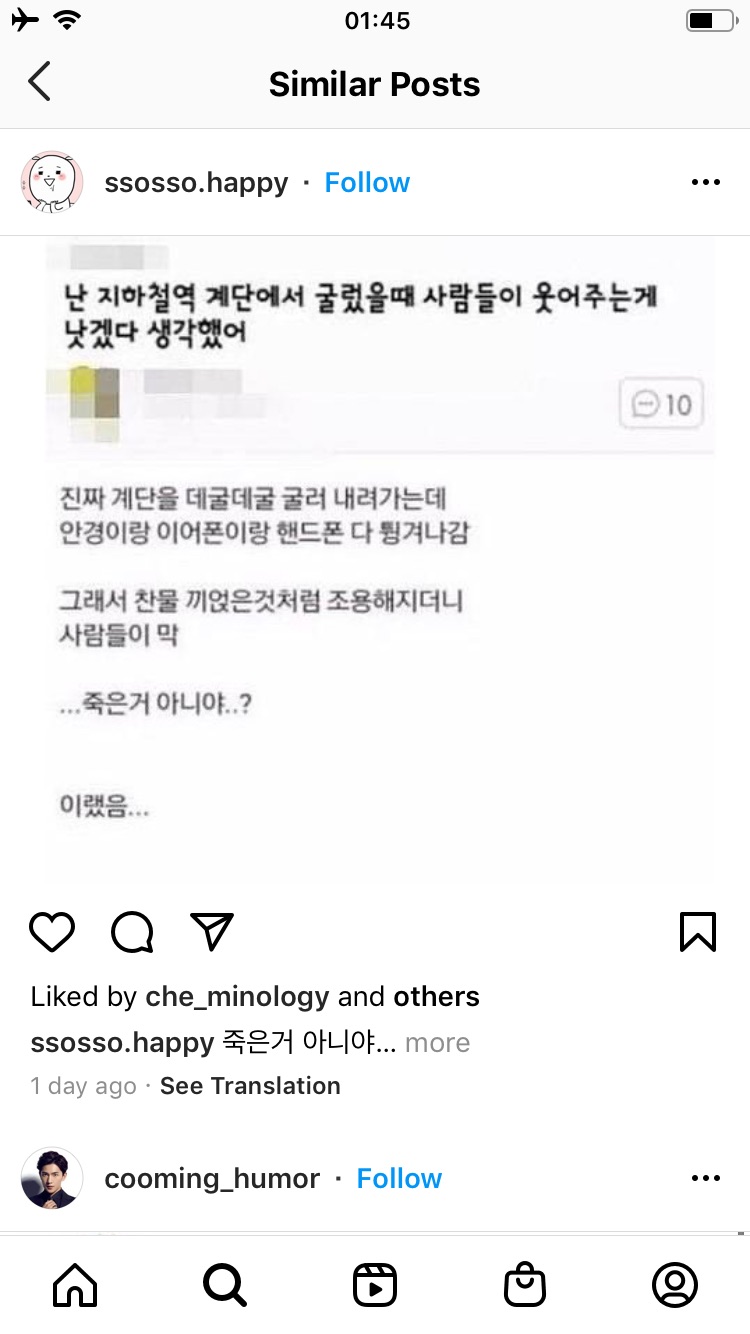Open overflow menu on ssosso.happy's post
Viewport: 750px width, 1334px height.
[705, 183]
